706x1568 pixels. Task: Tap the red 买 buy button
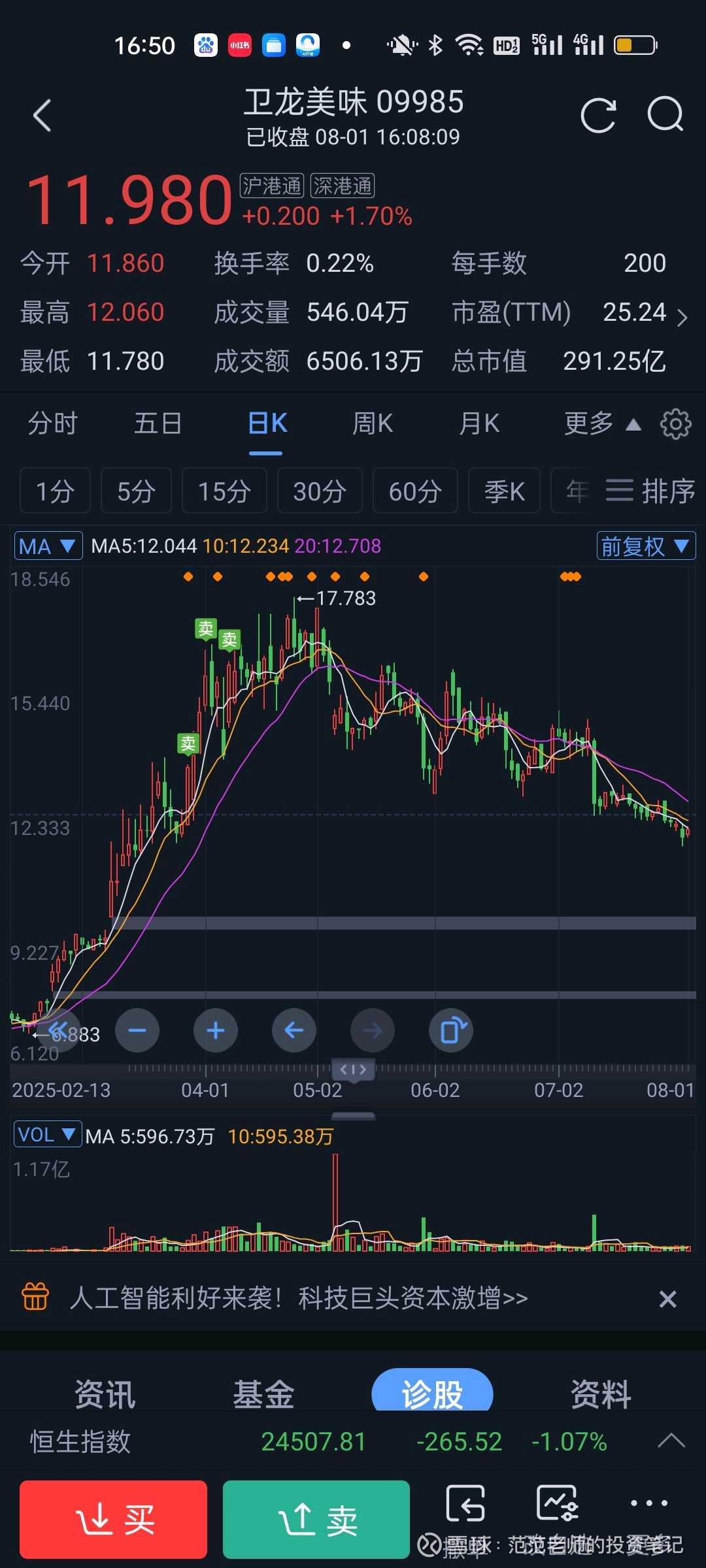114,1519
